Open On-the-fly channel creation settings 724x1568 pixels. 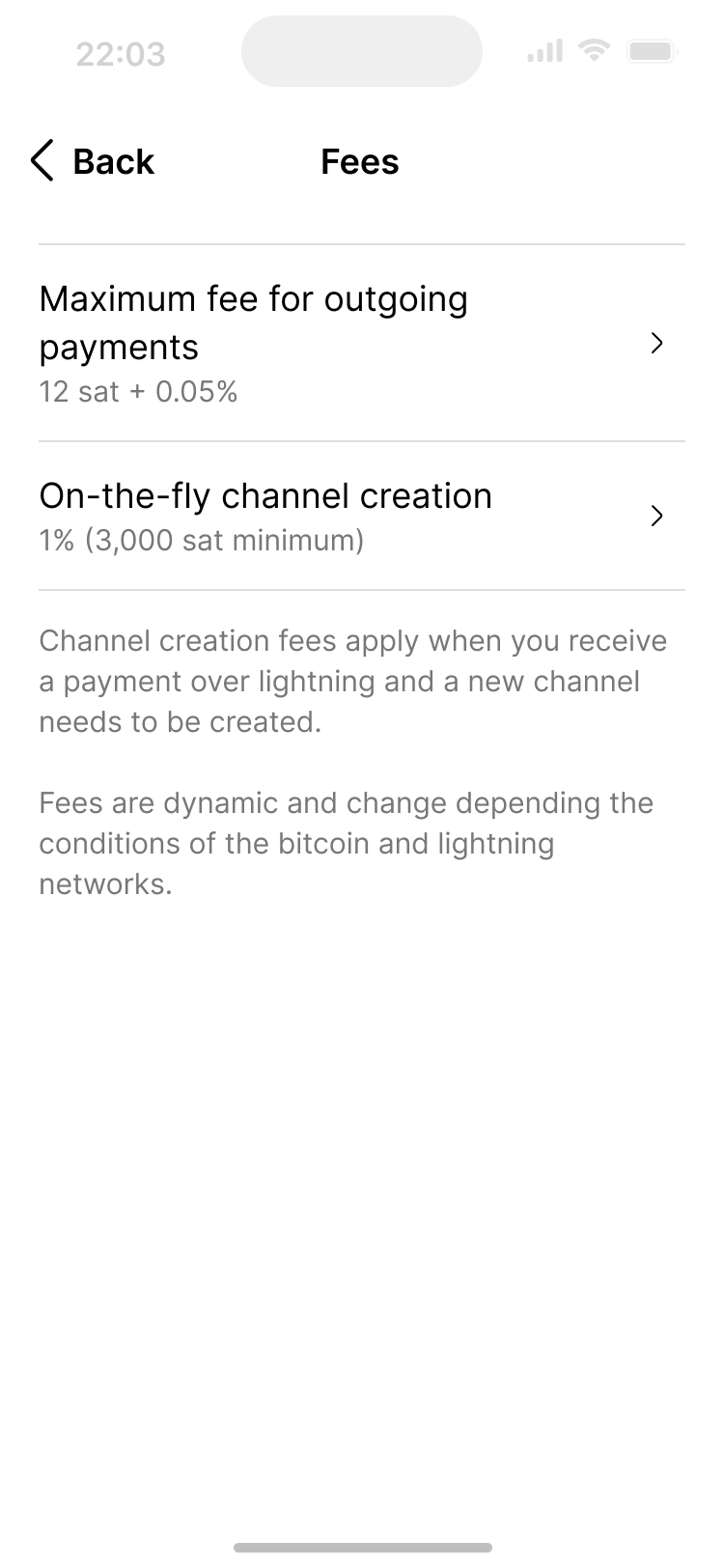361,516
